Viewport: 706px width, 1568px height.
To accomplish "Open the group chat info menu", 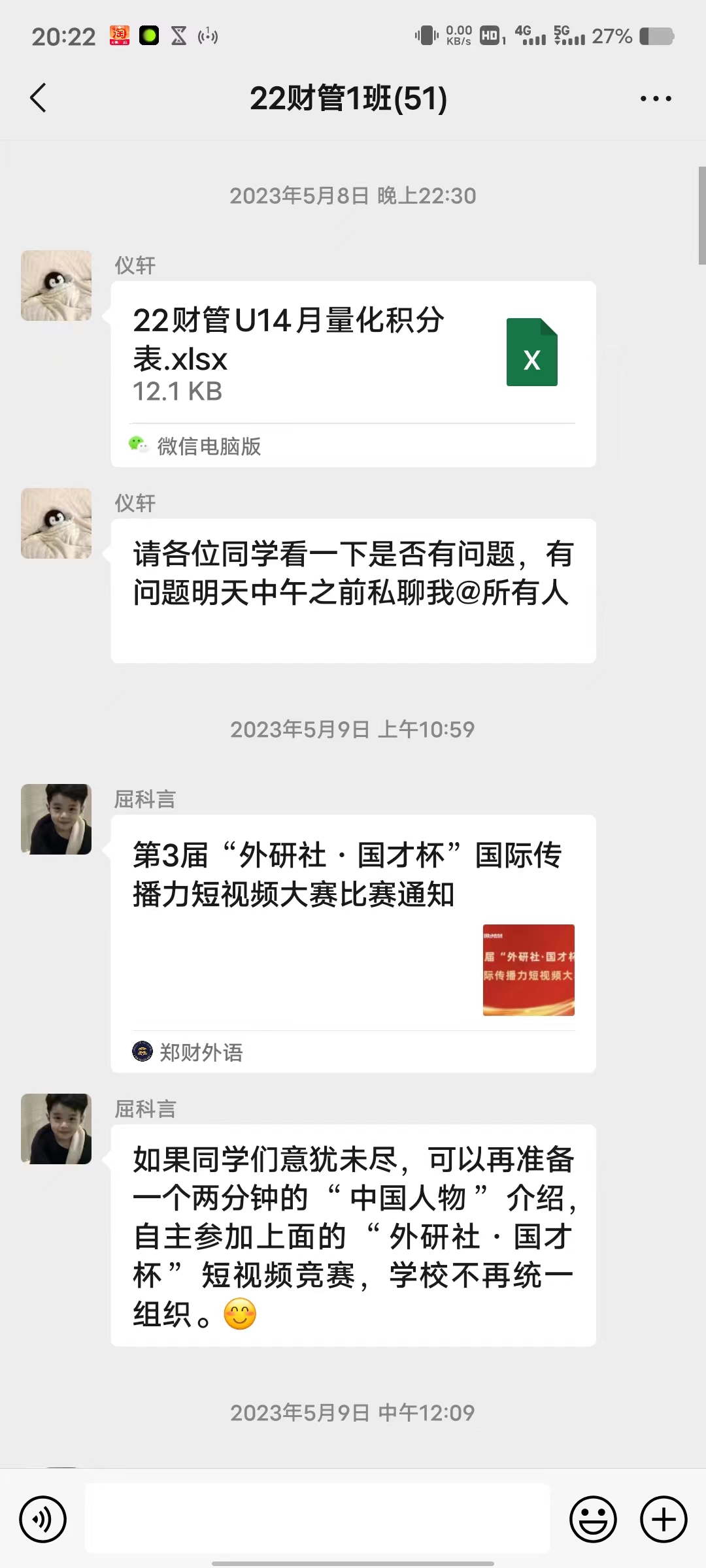I will tap(655, 99).
